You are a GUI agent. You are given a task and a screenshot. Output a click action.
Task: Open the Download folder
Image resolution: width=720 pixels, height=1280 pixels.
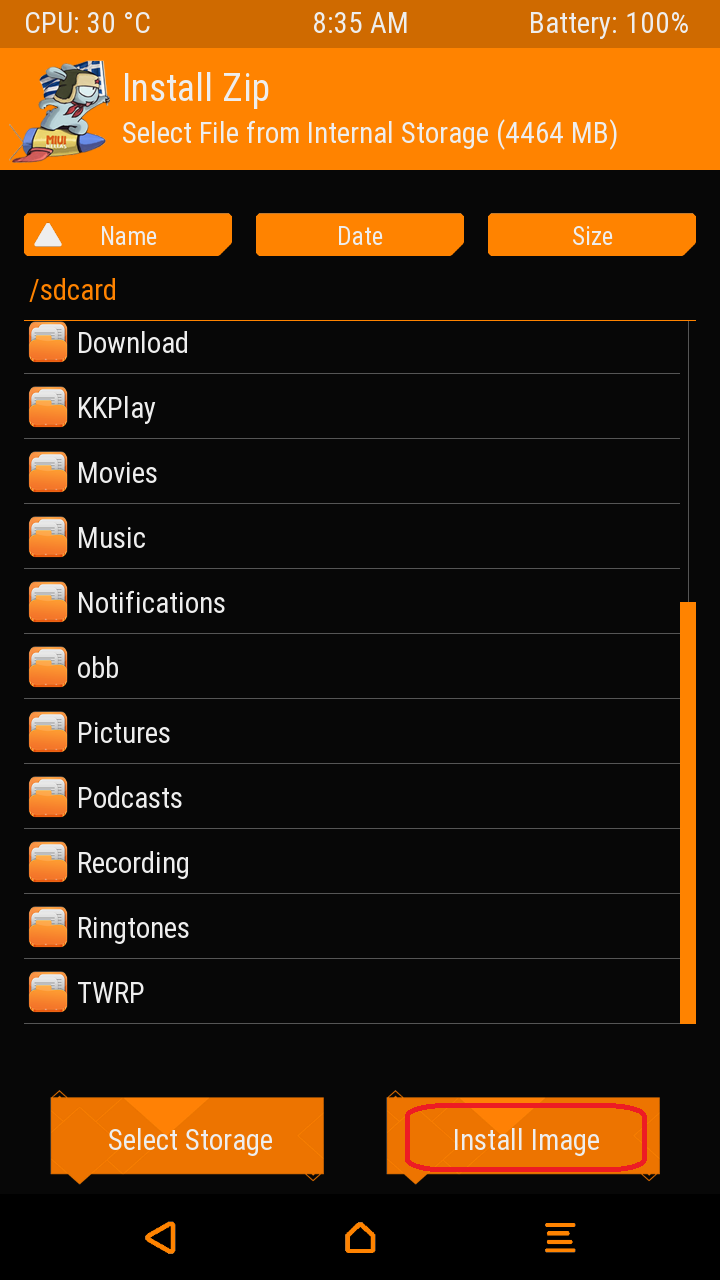pos(132,343)
